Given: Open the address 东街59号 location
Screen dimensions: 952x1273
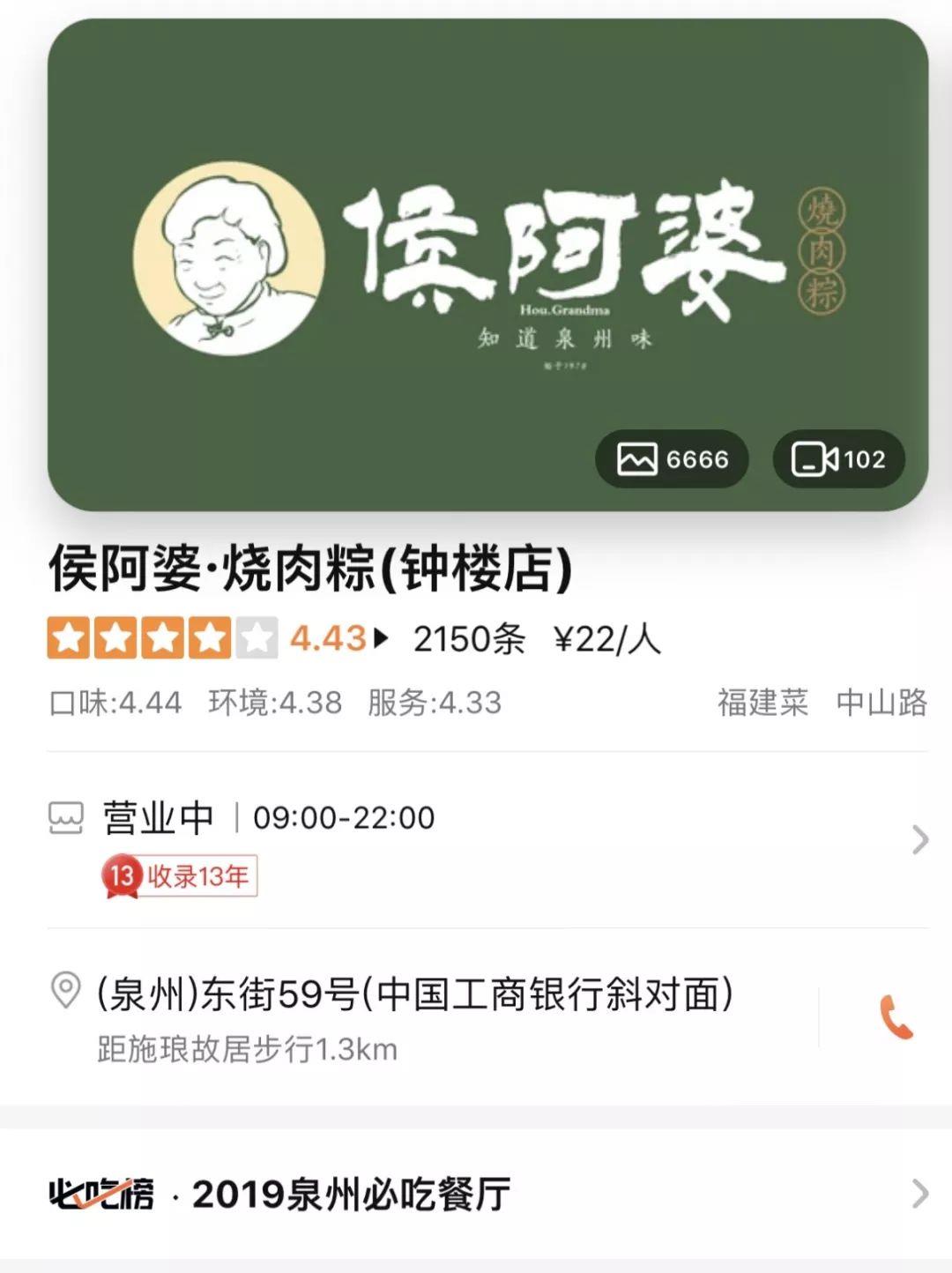Looking at the screenshot, I should [414, 996].
